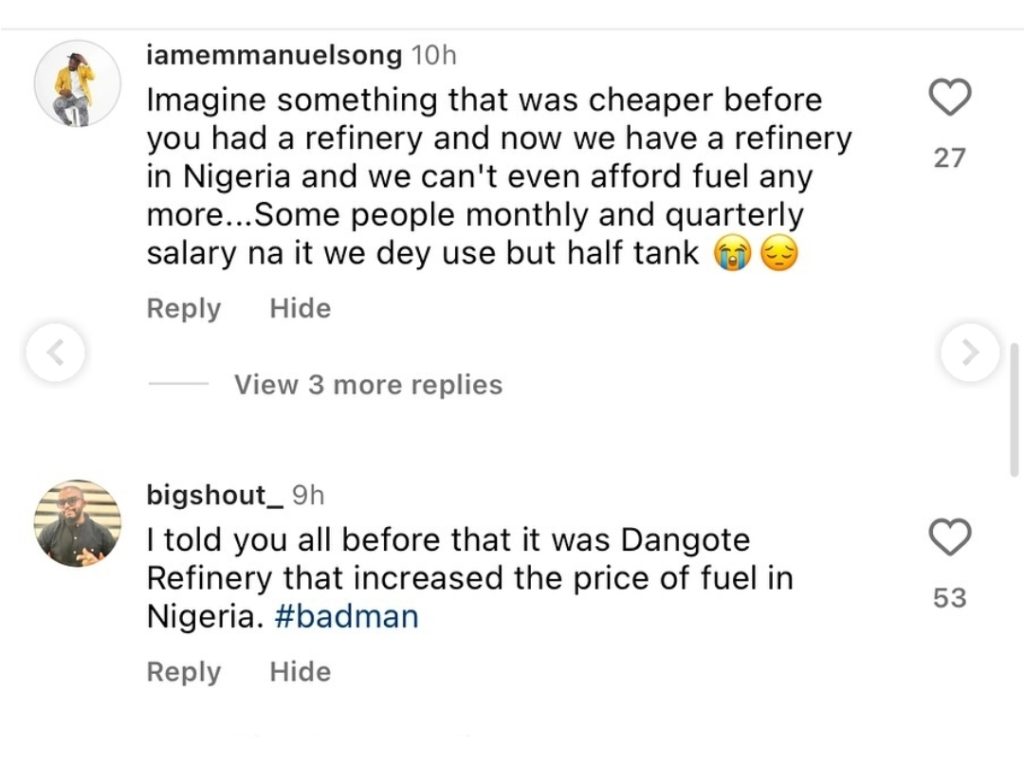Go back to the previous slide arrow

(x=55, y=352)
